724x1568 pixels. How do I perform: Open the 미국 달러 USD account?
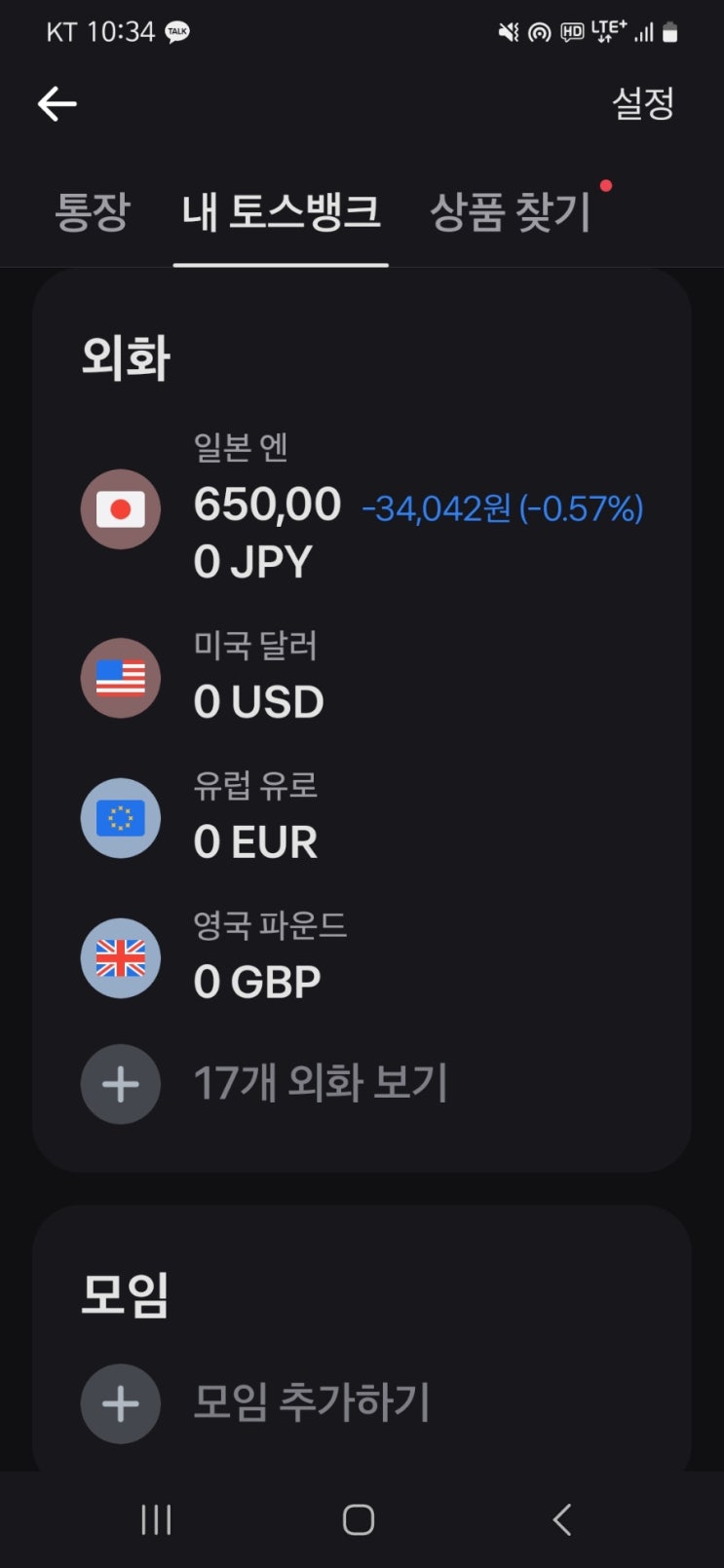coord(361,678)
